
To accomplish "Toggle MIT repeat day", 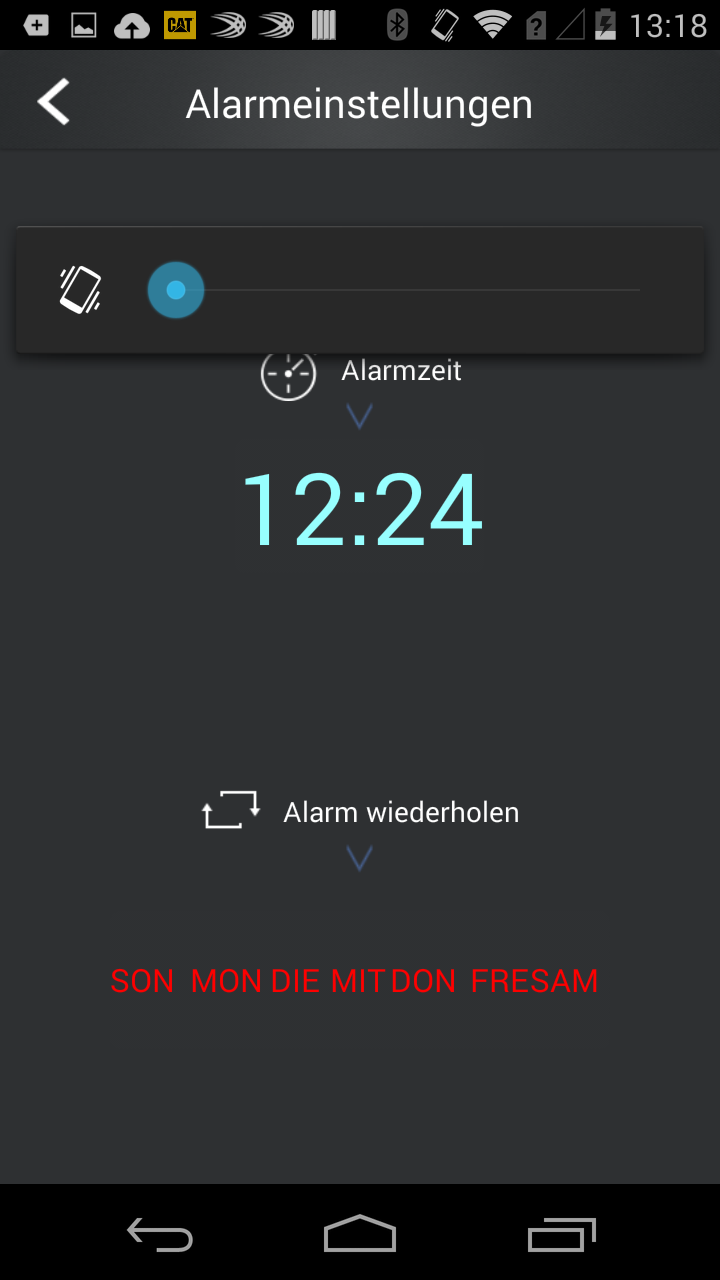I will 357,981.
